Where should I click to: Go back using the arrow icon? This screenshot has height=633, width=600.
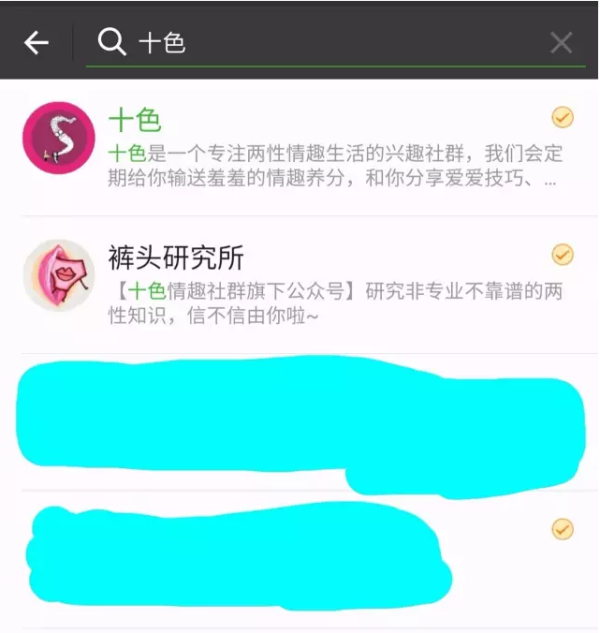(36, 42)
